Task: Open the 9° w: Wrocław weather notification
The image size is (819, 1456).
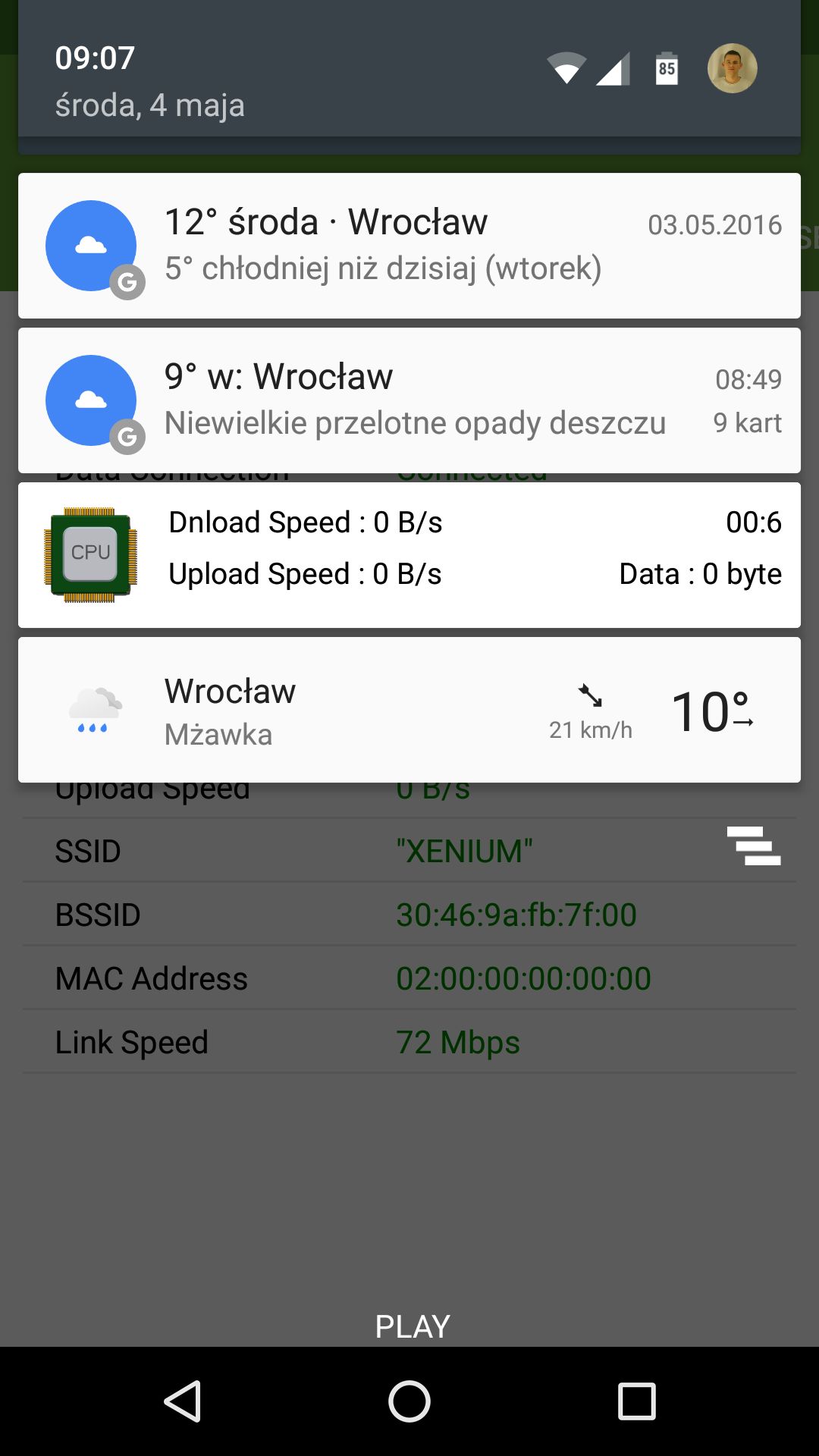Action: click(409, 400)
